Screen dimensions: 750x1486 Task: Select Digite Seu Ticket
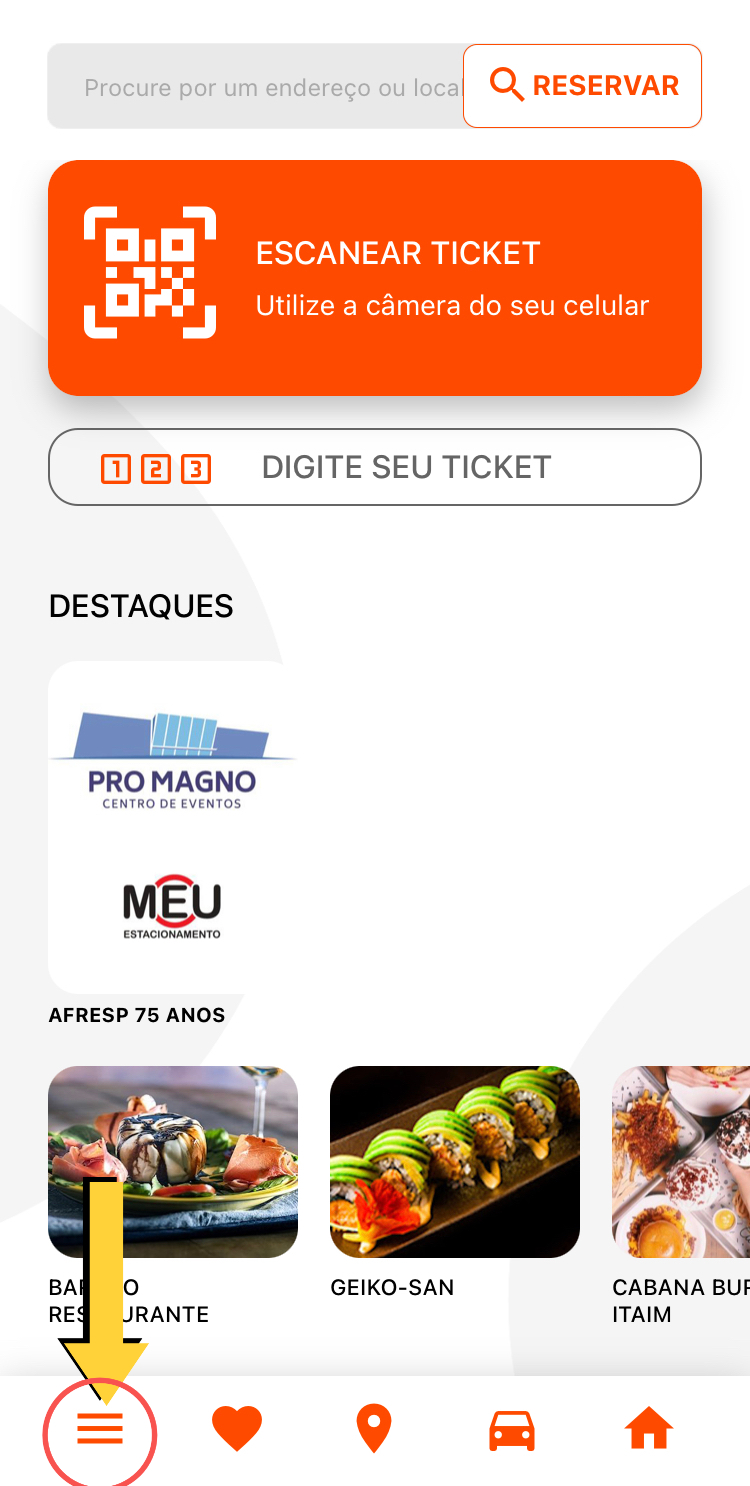(375, 467)
